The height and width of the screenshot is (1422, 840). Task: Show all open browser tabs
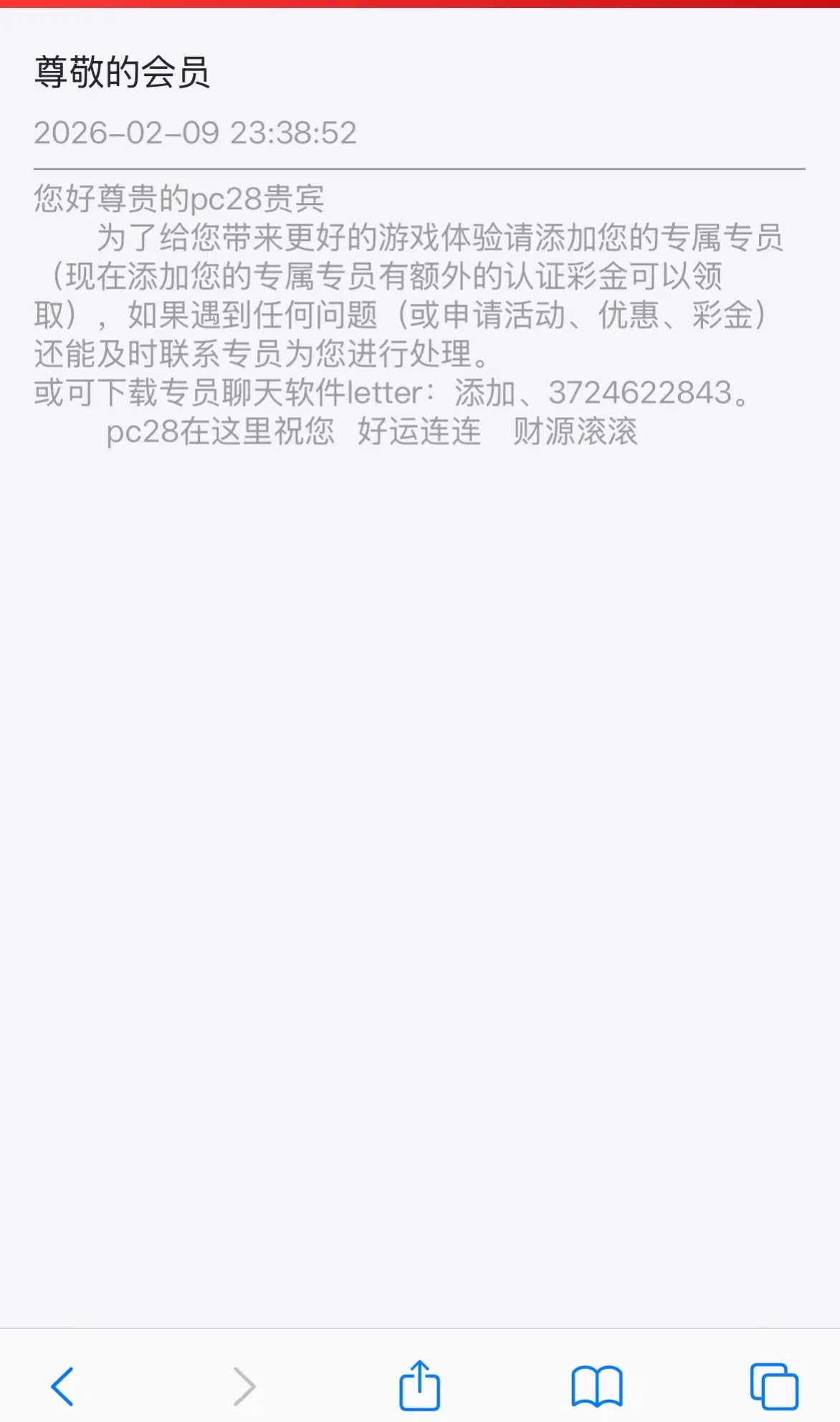pyautogui.click(x=774, y=1386)
